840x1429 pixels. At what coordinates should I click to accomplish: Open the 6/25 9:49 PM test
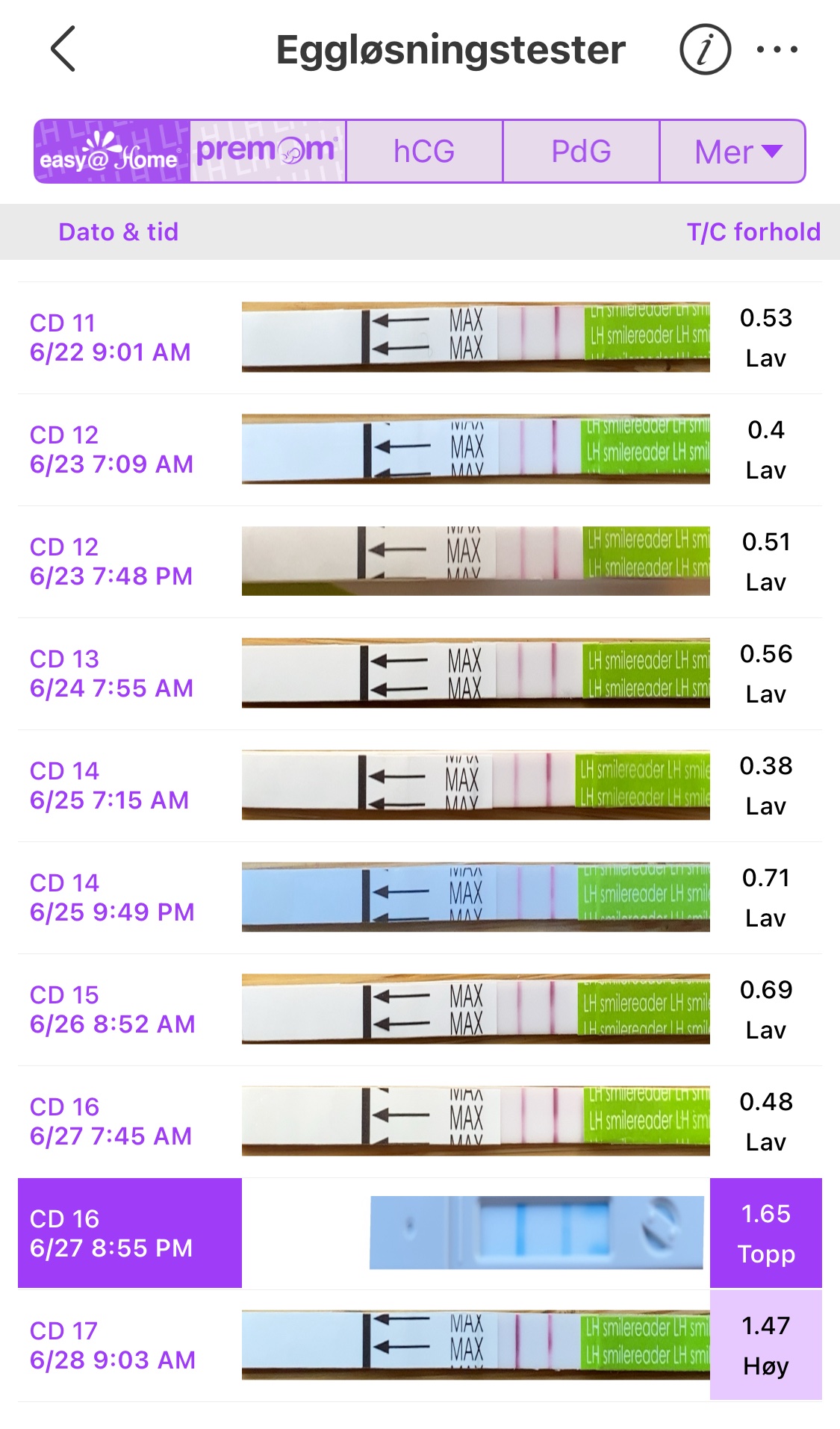[x=420, y=897]
